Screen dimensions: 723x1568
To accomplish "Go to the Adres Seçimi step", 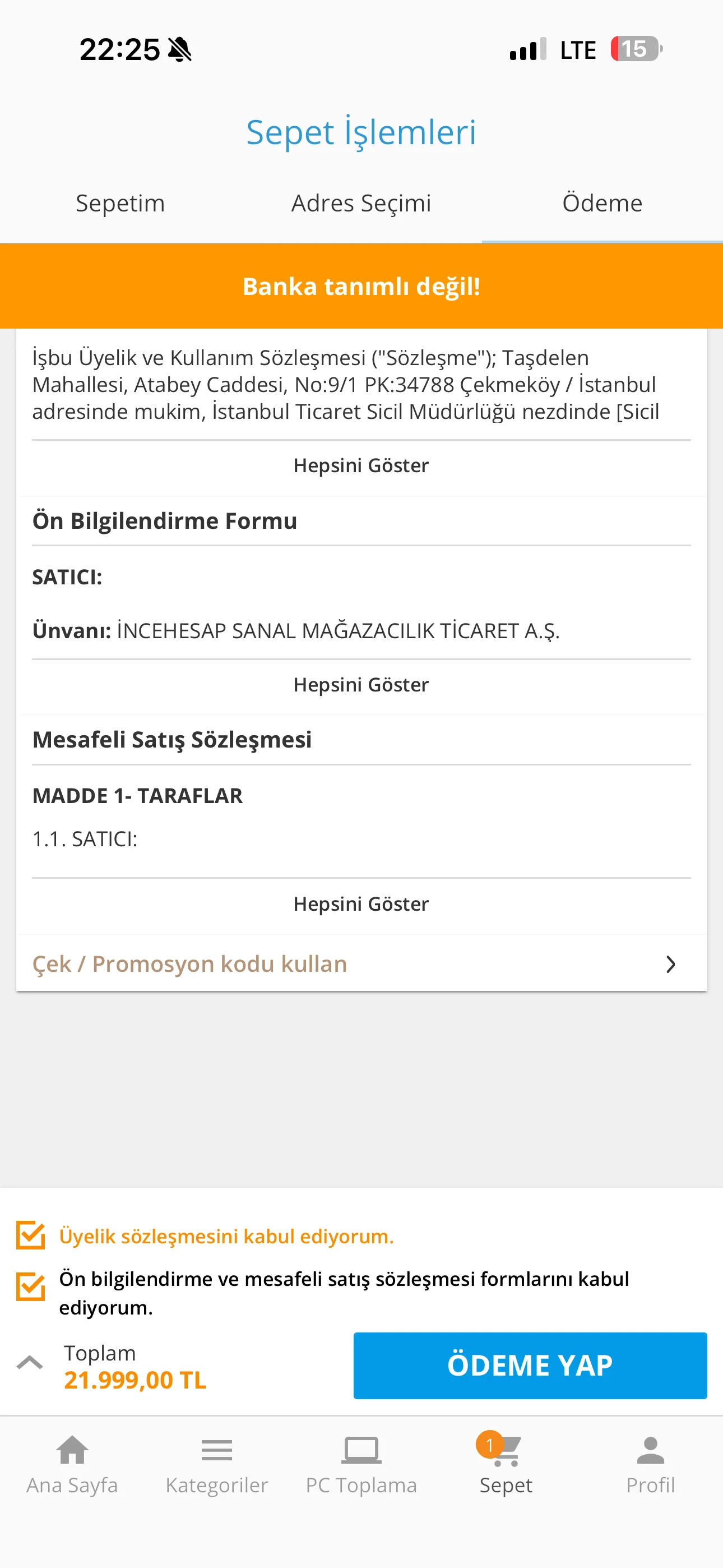I will (x=361, y=204).
